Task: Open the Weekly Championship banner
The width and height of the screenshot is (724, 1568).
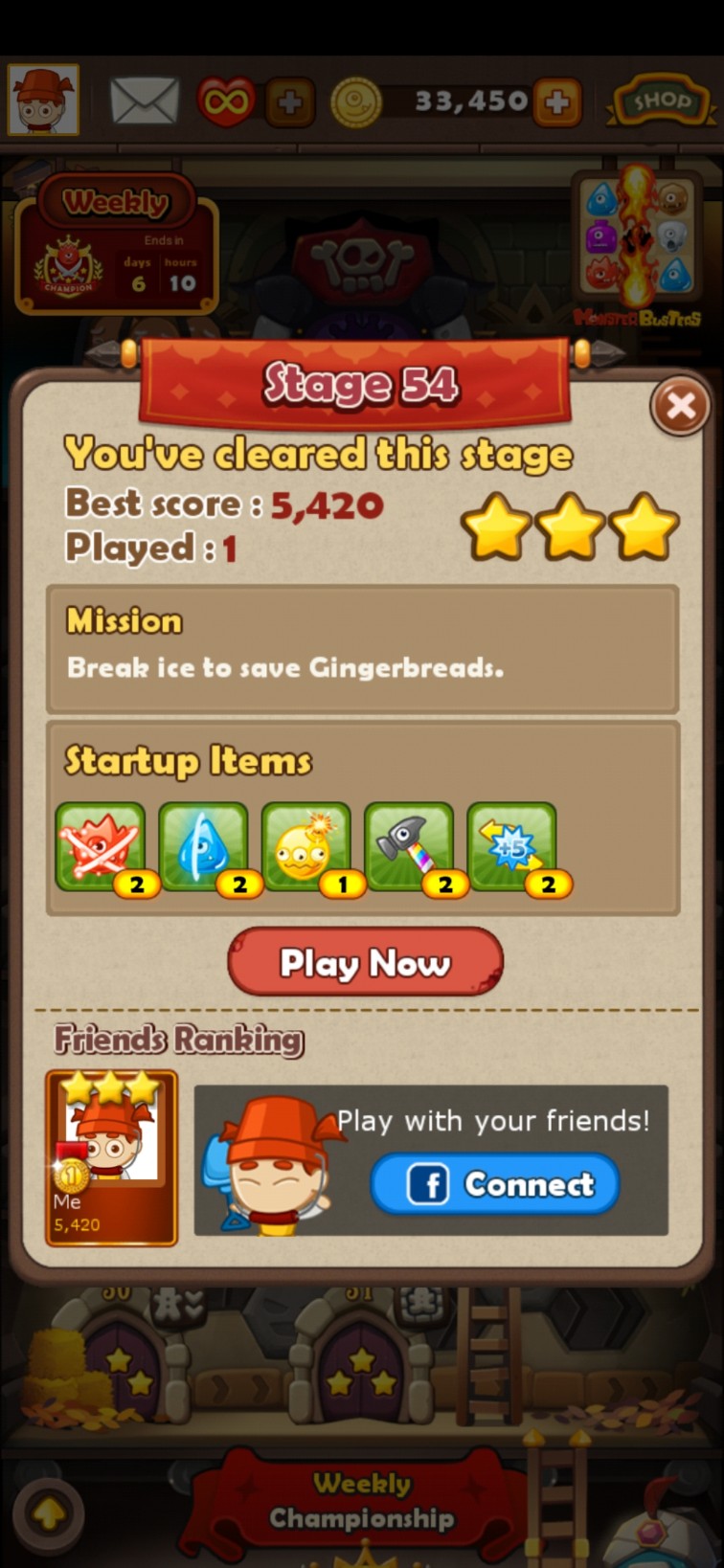Action: pos(362,1501)
